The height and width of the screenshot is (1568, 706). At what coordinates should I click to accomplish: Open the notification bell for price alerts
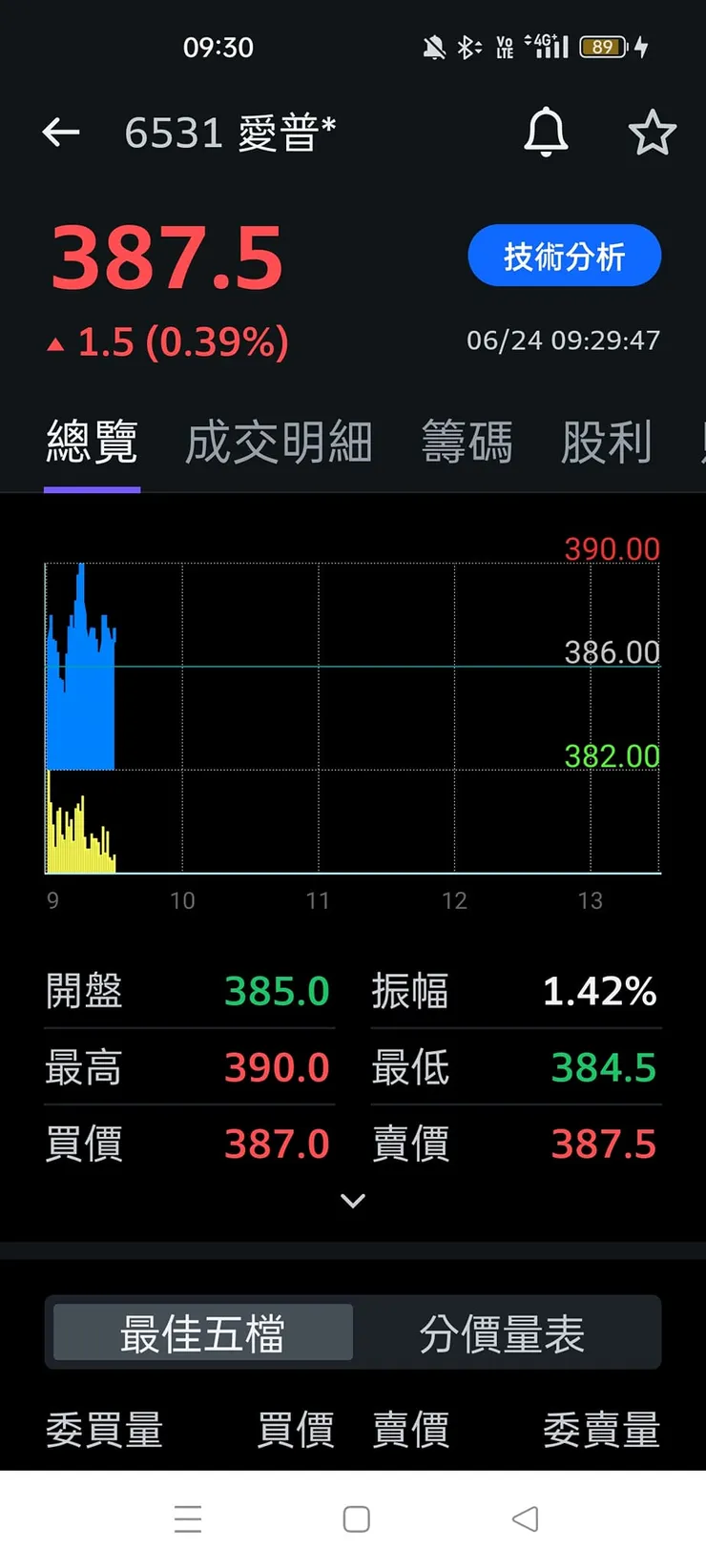pyautogui.click(x=546, y=133)
